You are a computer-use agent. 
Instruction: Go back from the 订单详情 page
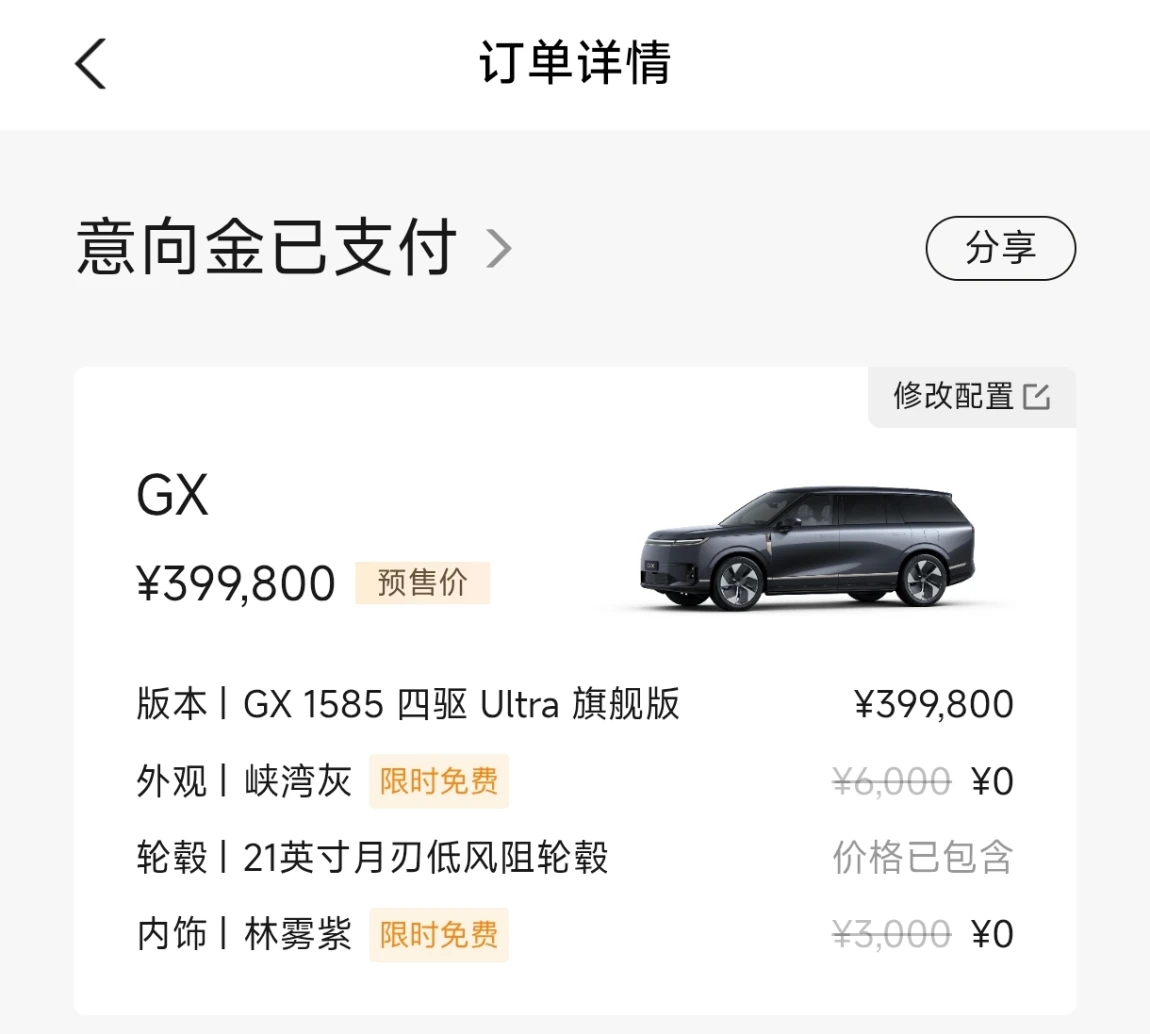pos(91,64)
